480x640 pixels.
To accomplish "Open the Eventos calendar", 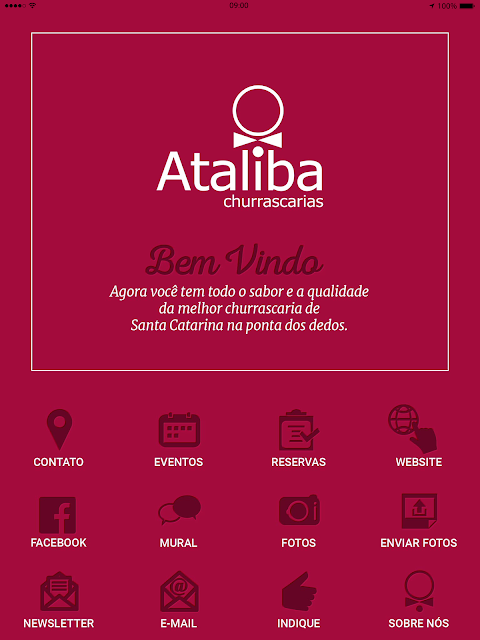I will click(179, 439).
